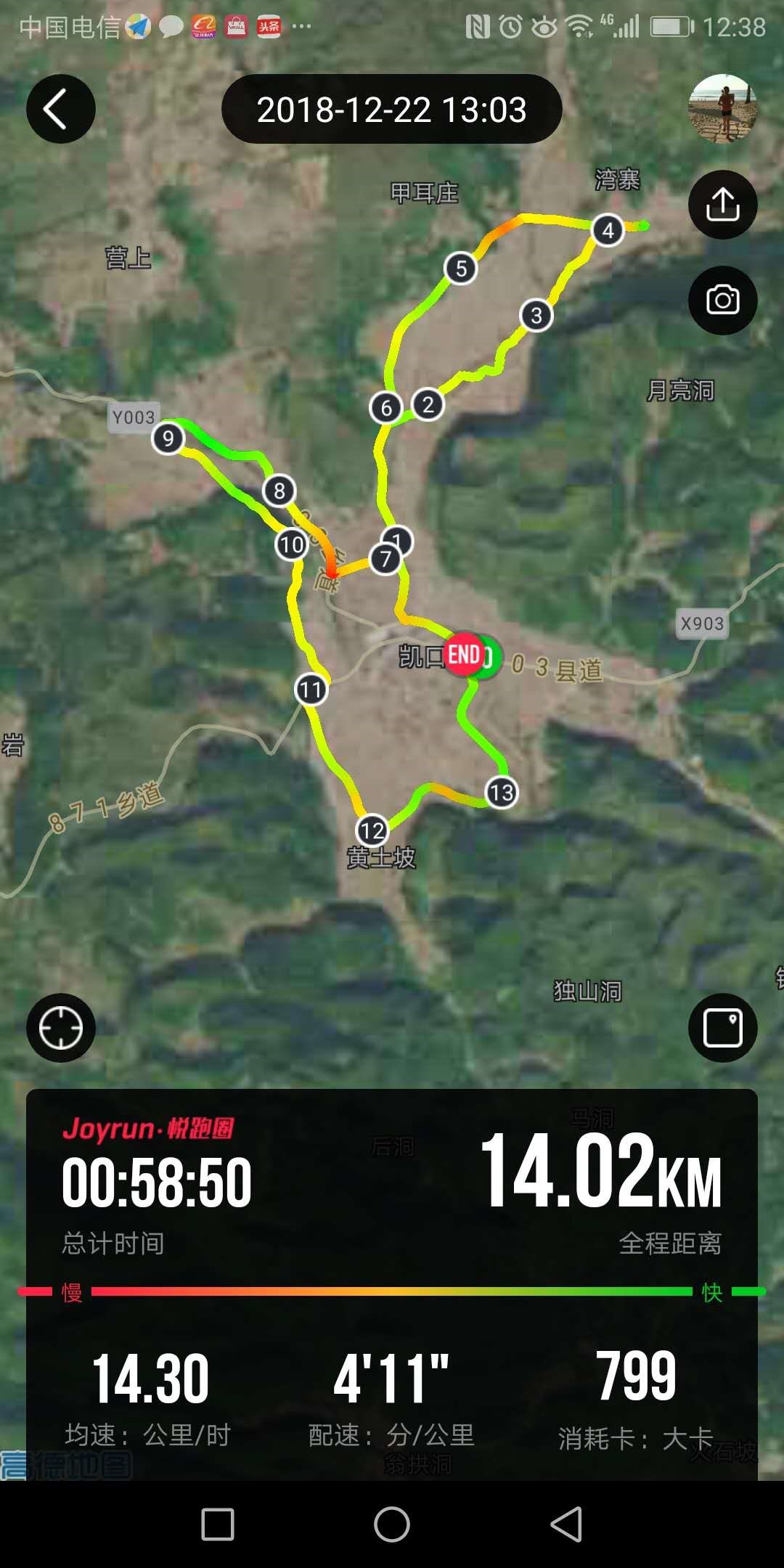Screen dimensions: 784x1568
Task: Share this run record
Action: (x=722, y=205)
